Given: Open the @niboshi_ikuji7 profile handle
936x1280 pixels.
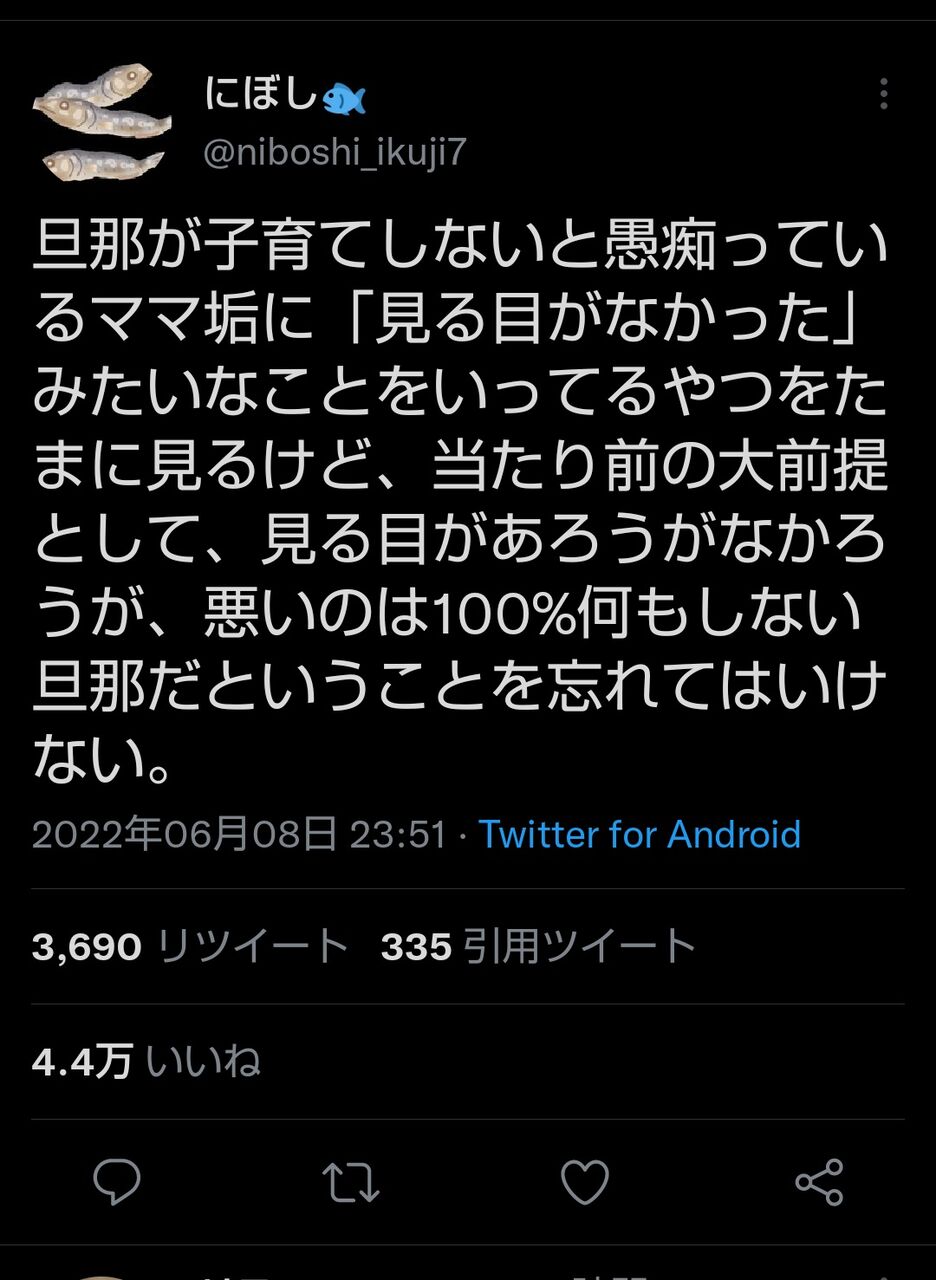Looking at the screenshot, I should click(x=335, y=153).
